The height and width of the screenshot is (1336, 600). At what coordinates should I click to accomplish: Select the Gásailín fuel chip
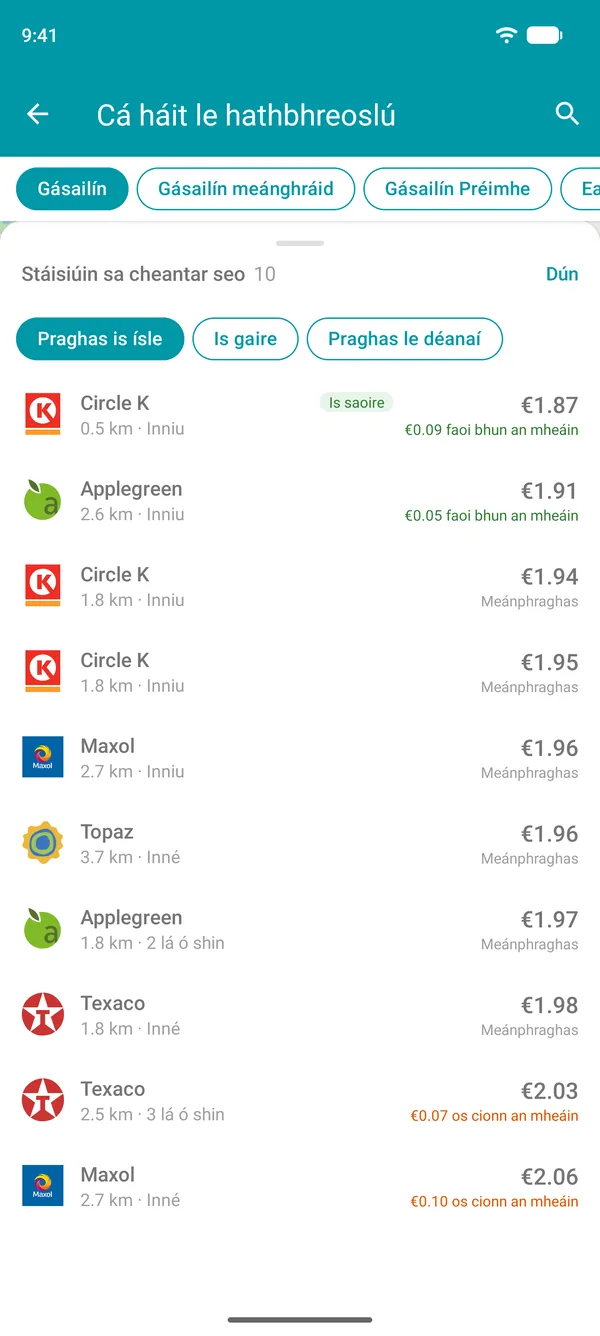click(72, 189)
